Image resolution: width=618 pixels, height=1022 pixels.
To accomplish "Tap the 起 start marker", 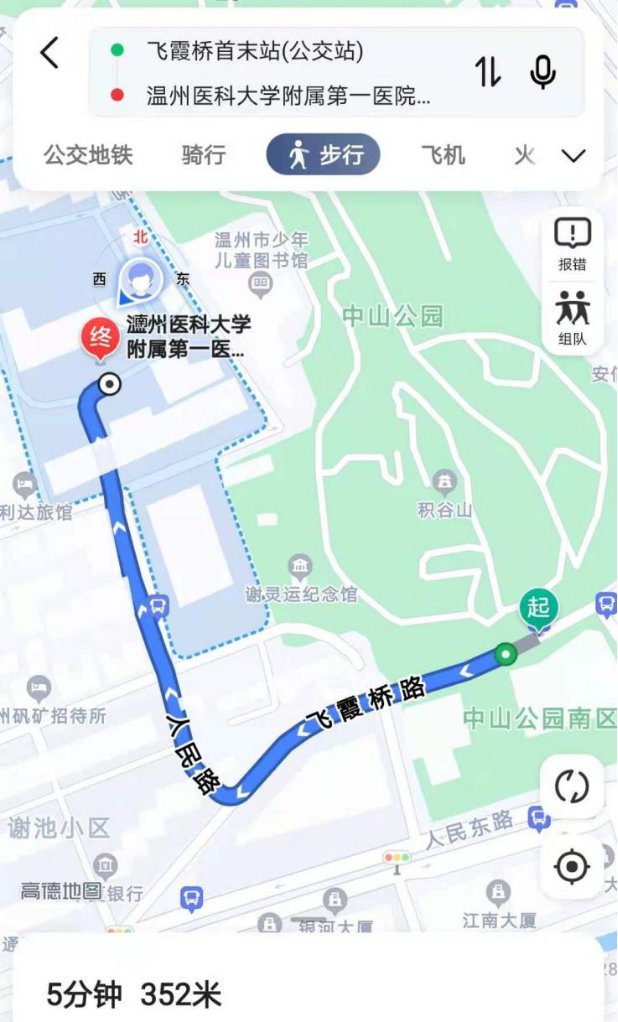I will click(539, 607).
